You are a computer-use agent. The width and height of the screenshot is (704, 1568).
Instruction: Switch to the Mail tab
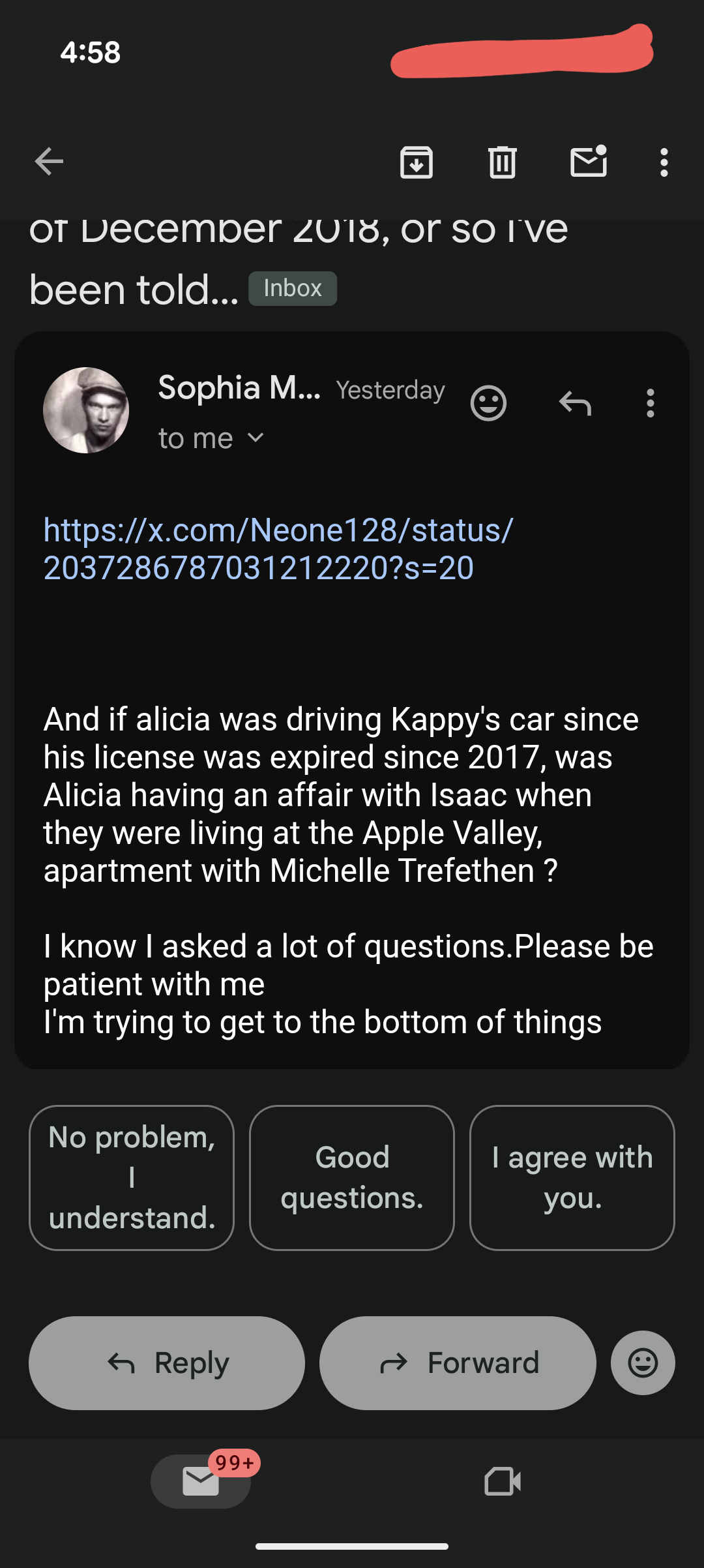click(x=201, y=1481)
